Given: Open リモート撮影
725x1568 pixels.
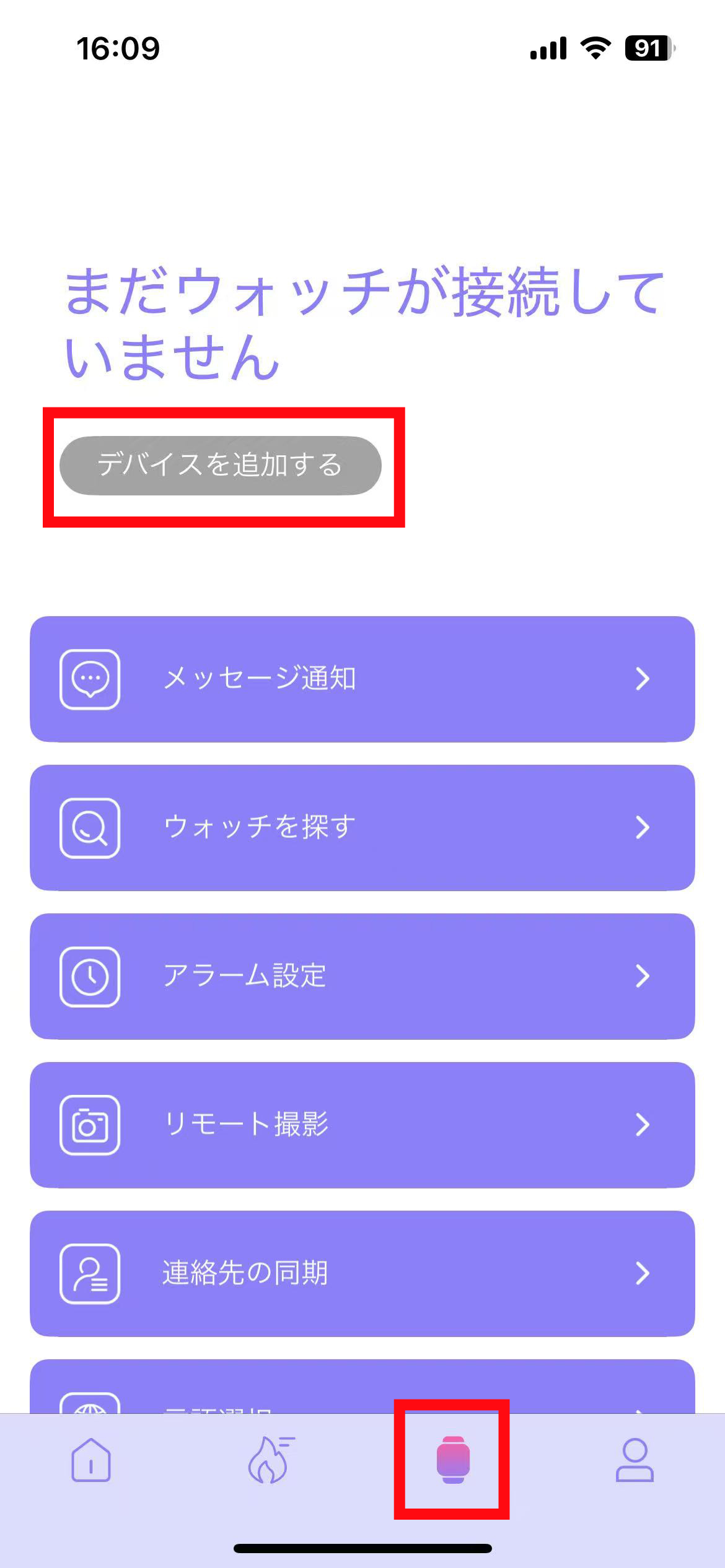Looking at the screenshot, I should pos(362,1125).
